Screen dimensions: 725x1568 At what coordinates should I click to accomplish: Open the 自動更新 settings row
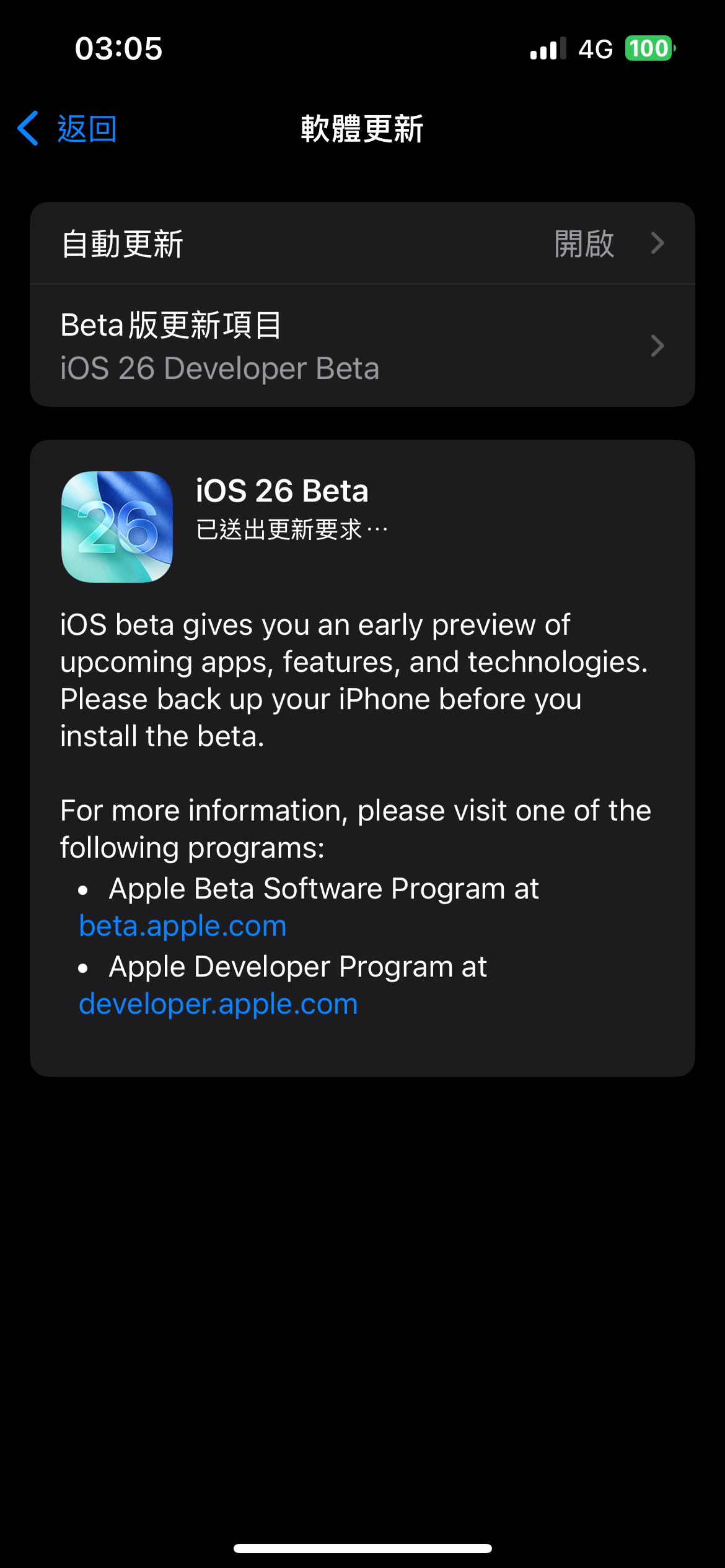click(362, 243)
